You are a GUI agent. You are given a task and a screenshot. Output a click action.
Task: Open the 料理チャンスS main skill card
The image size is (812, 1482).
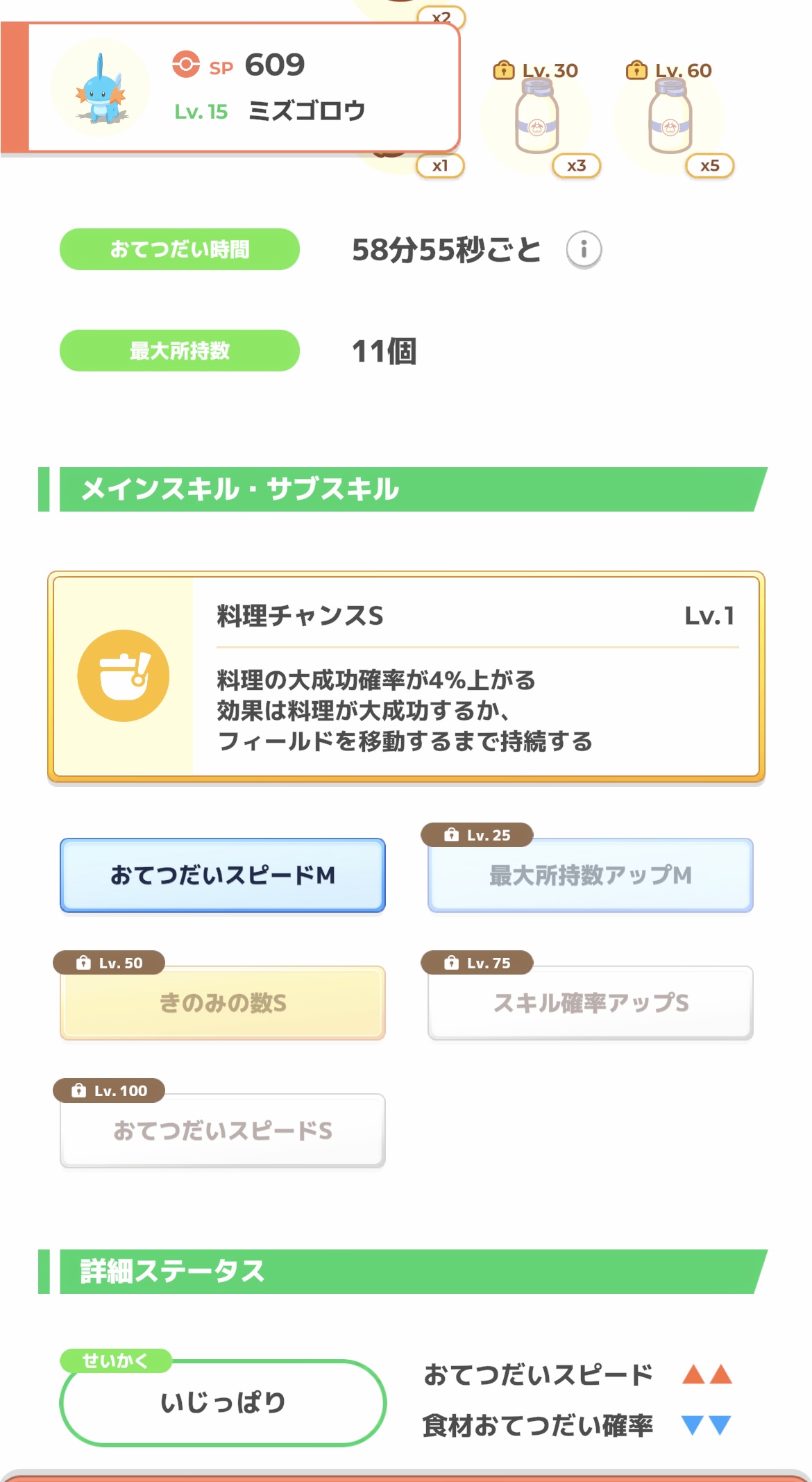coord(406,677)
